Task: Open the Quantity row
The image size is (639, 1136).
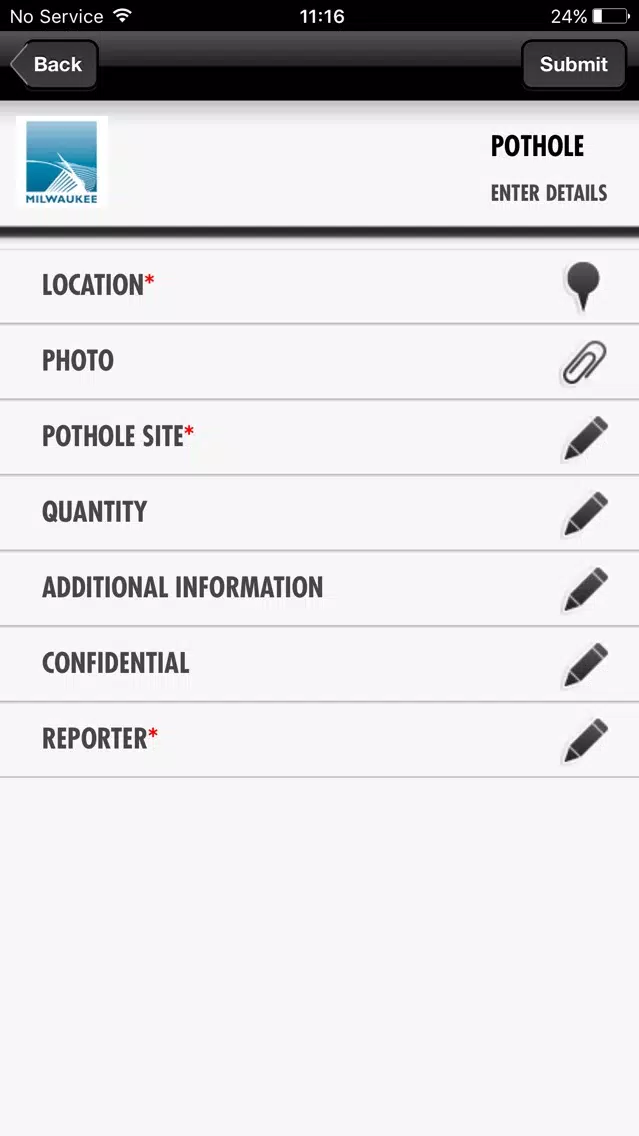Action: click(320, 513)
